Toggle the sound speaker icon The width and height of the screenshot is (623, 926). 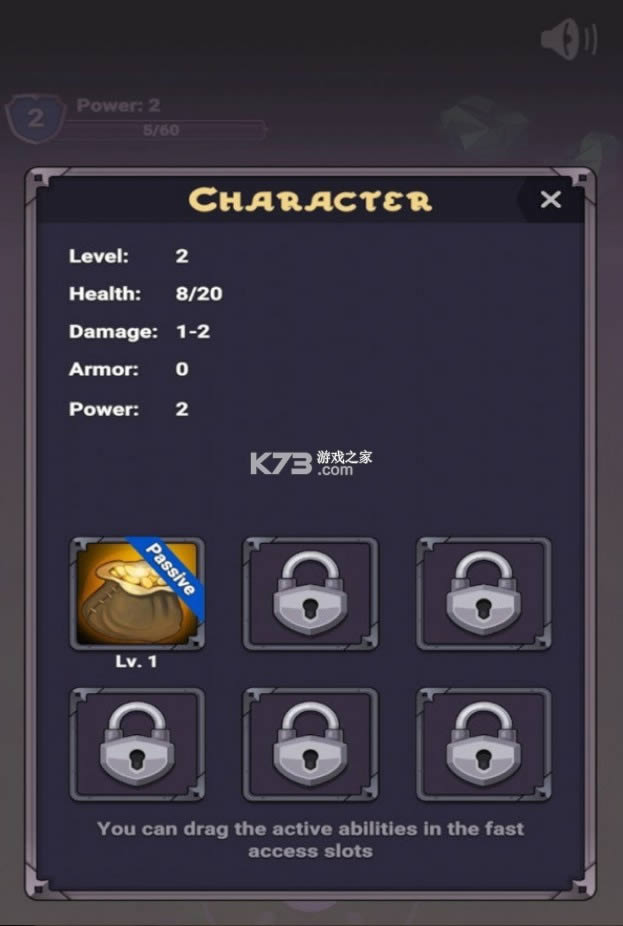567,40
